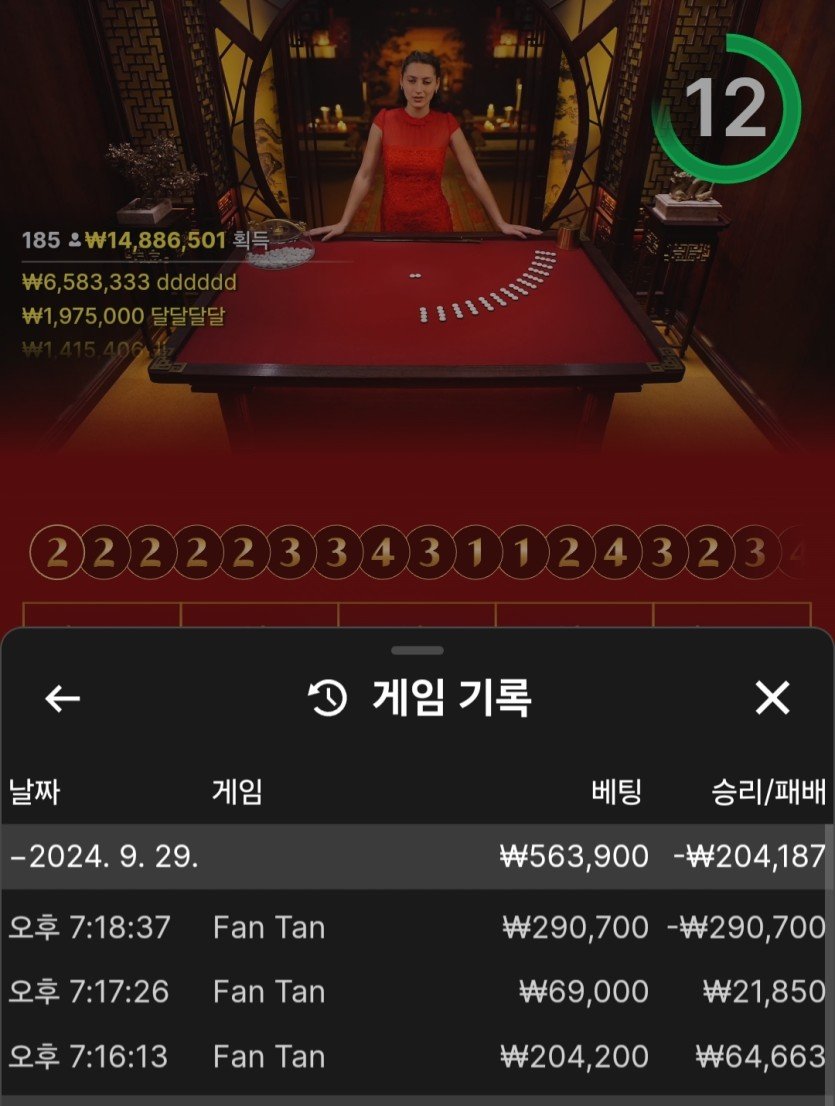Show details of the 오후 7:16:13 Fan Tan round
Screen dimensions: 835x1106
pos(416,1057)
